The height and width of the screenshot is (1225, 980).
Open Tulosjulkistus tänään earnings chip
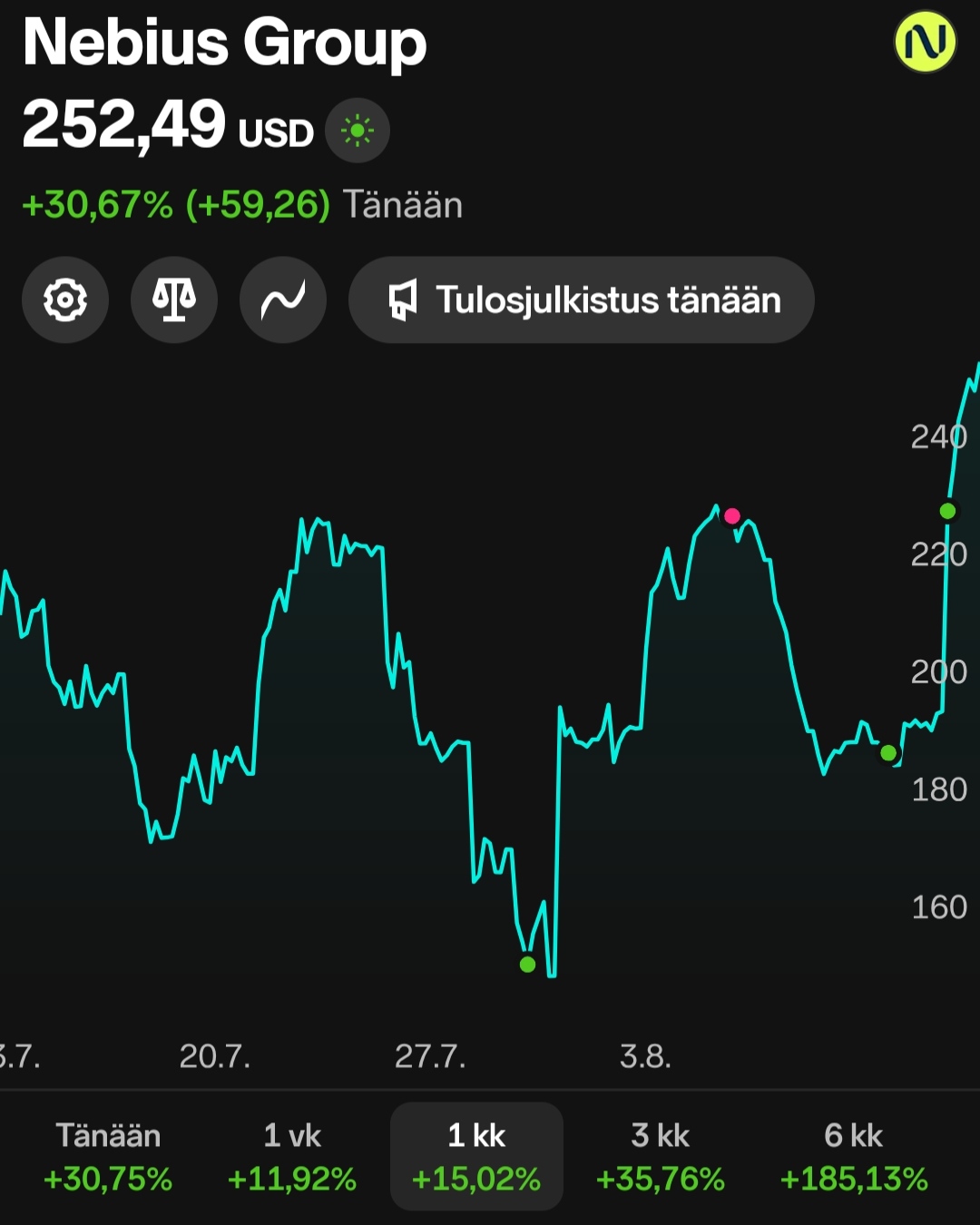[x=582, y=300]
